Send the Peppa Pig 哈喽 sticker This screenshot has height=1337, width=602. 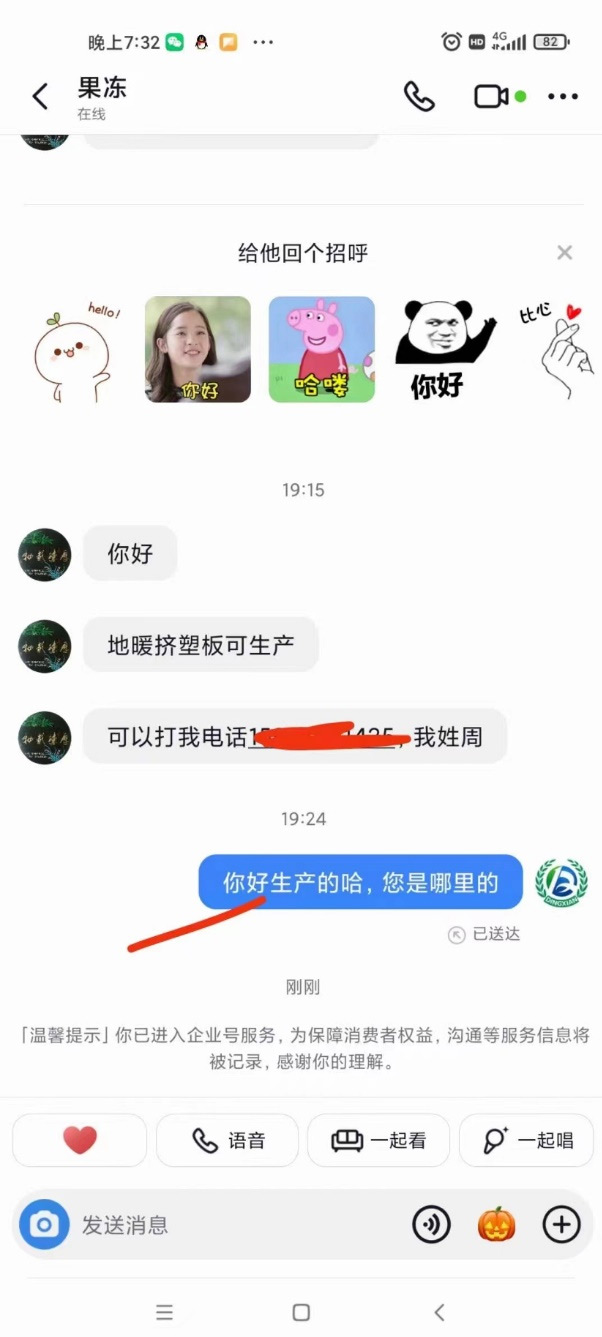click(321, 350)
